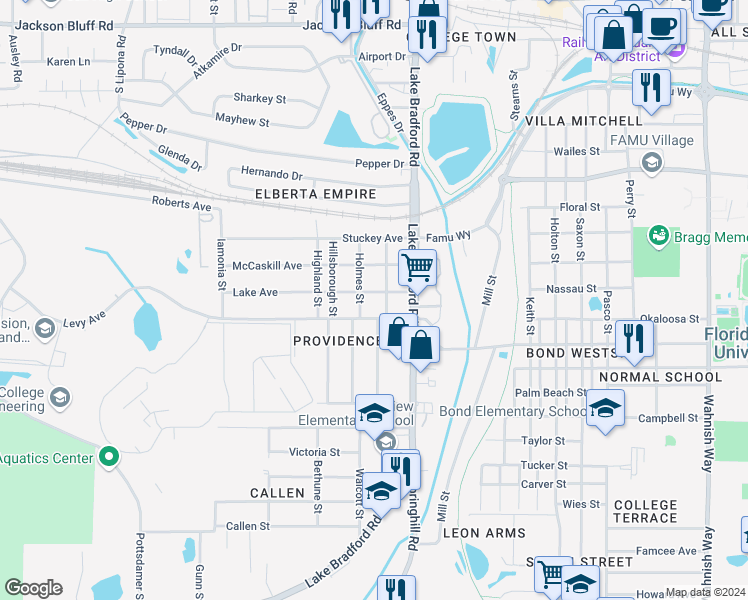The image size is (748, 600).
Task: Tap the restaurant marker at College Town
Action: (427, 37)
